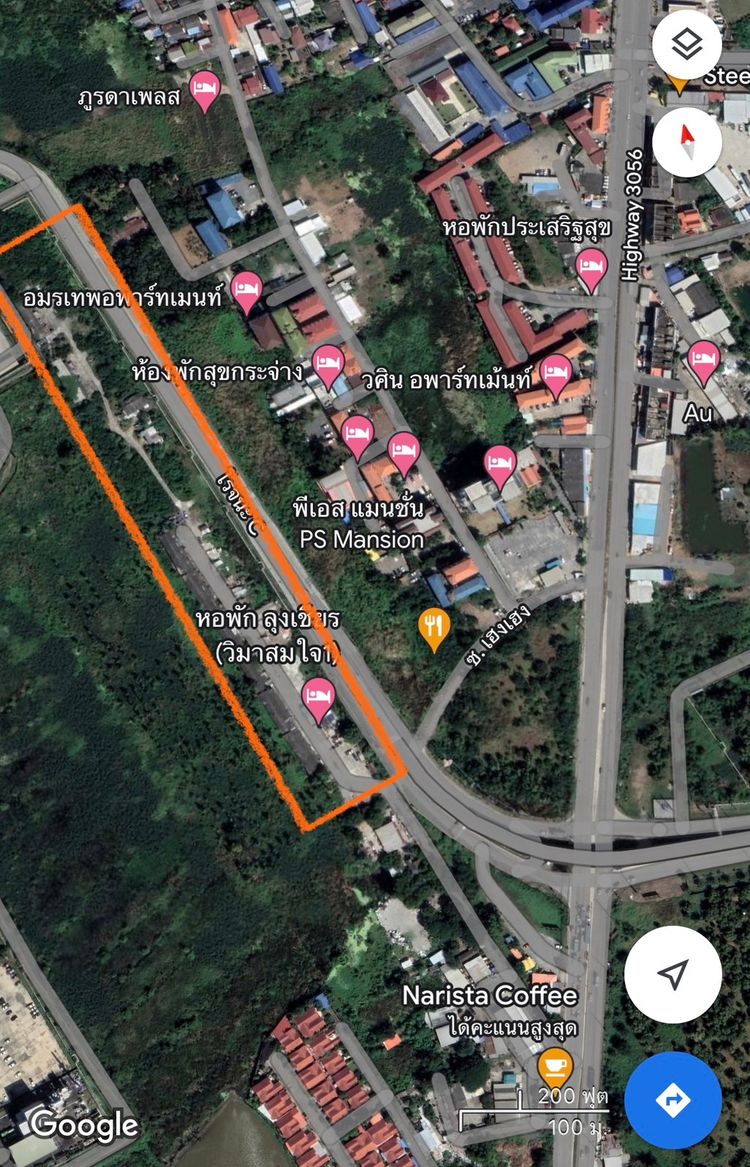Image resolution: width=750 pixels, height=1167 pixels.
Task: Select the Au hotel pin
Action: (x=703, y=361)
